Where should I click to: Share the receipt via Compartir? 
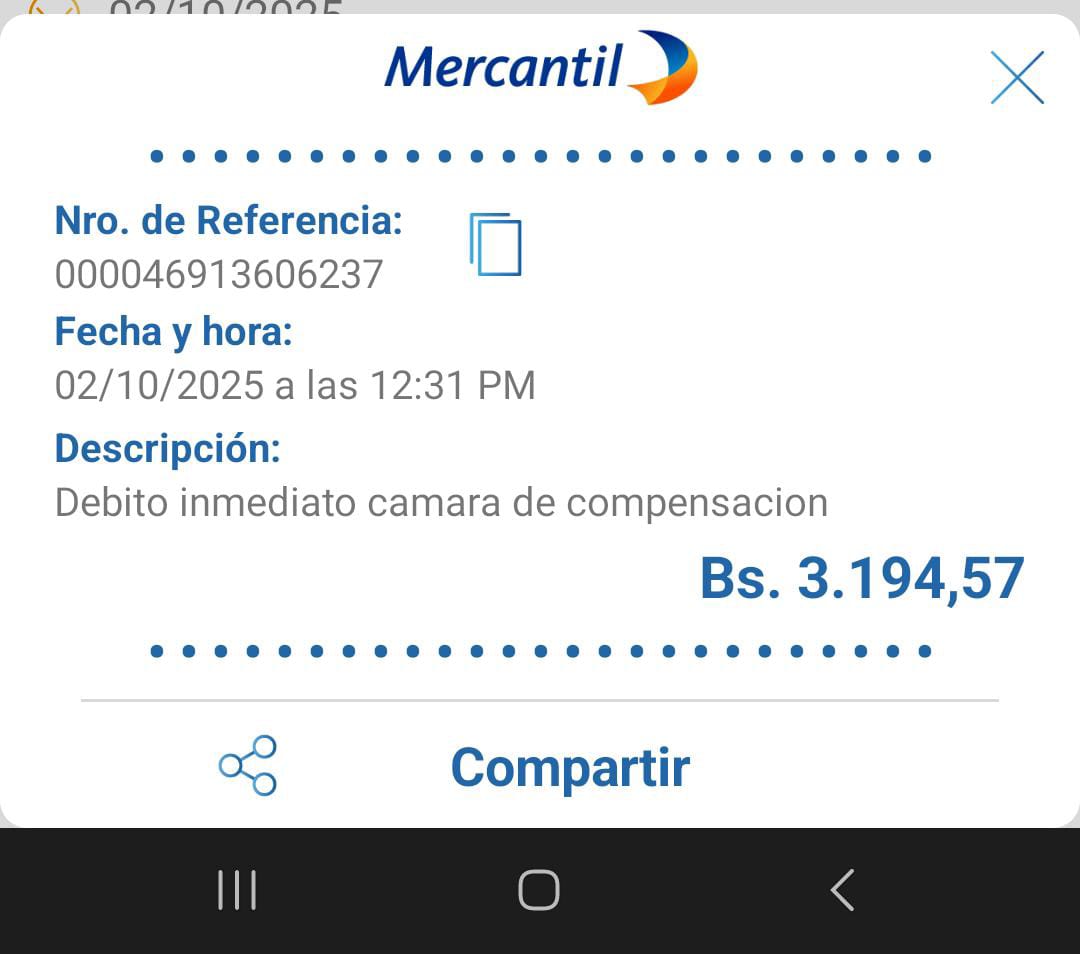569,767
